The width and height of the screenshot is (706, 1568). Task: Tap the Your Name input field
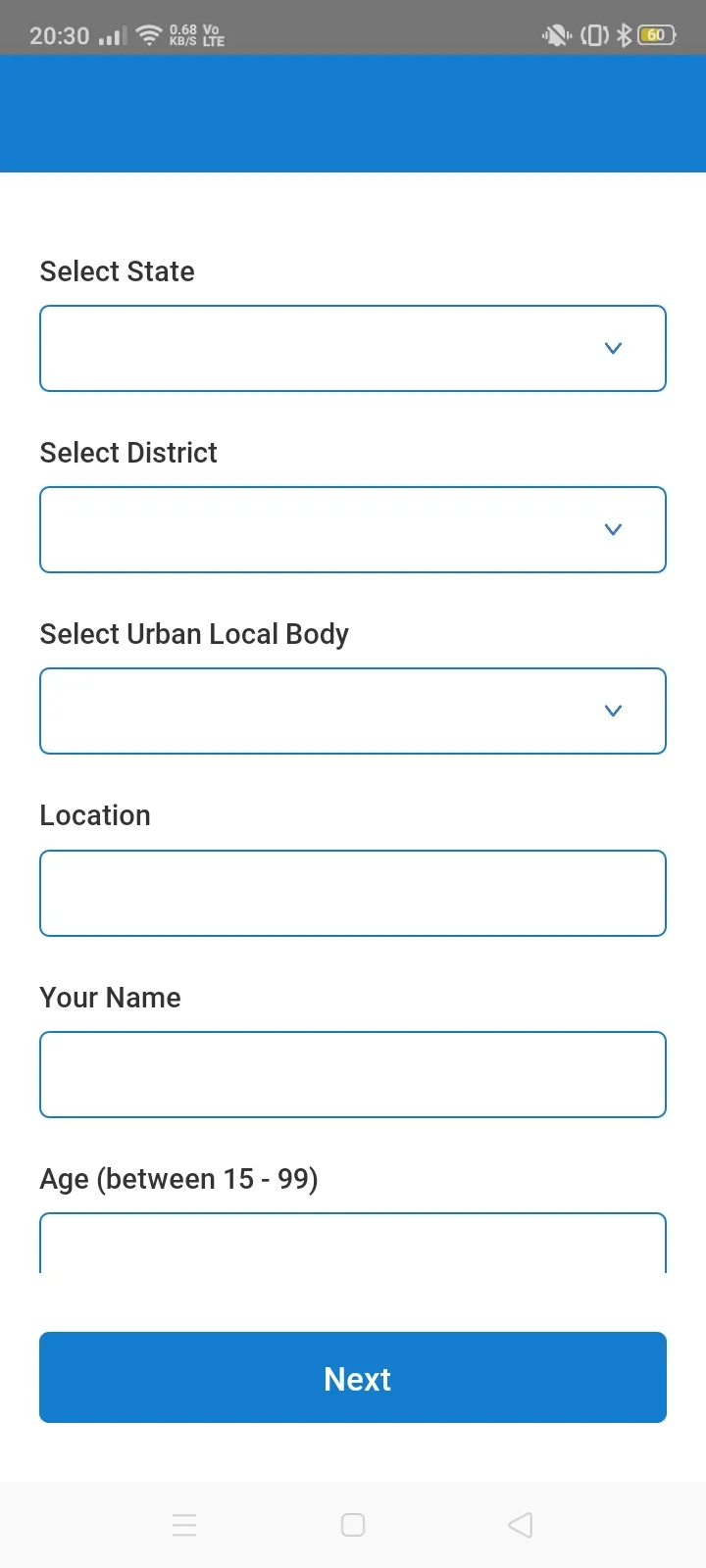coord(353,1074)
